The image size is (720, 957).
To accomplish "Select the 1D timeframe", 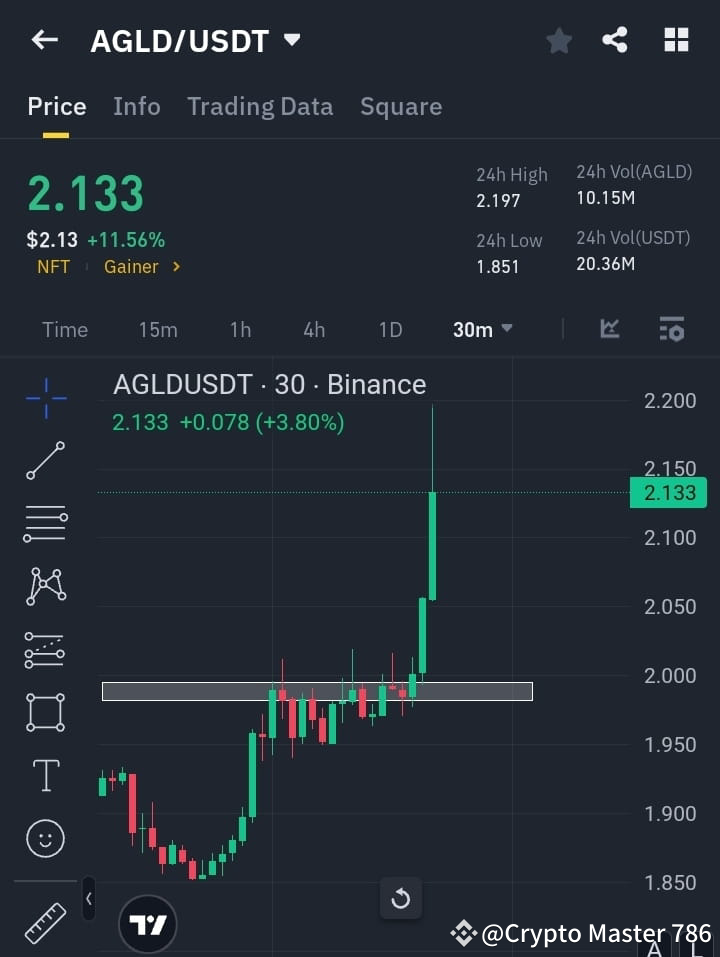I will tap(390, 329).
